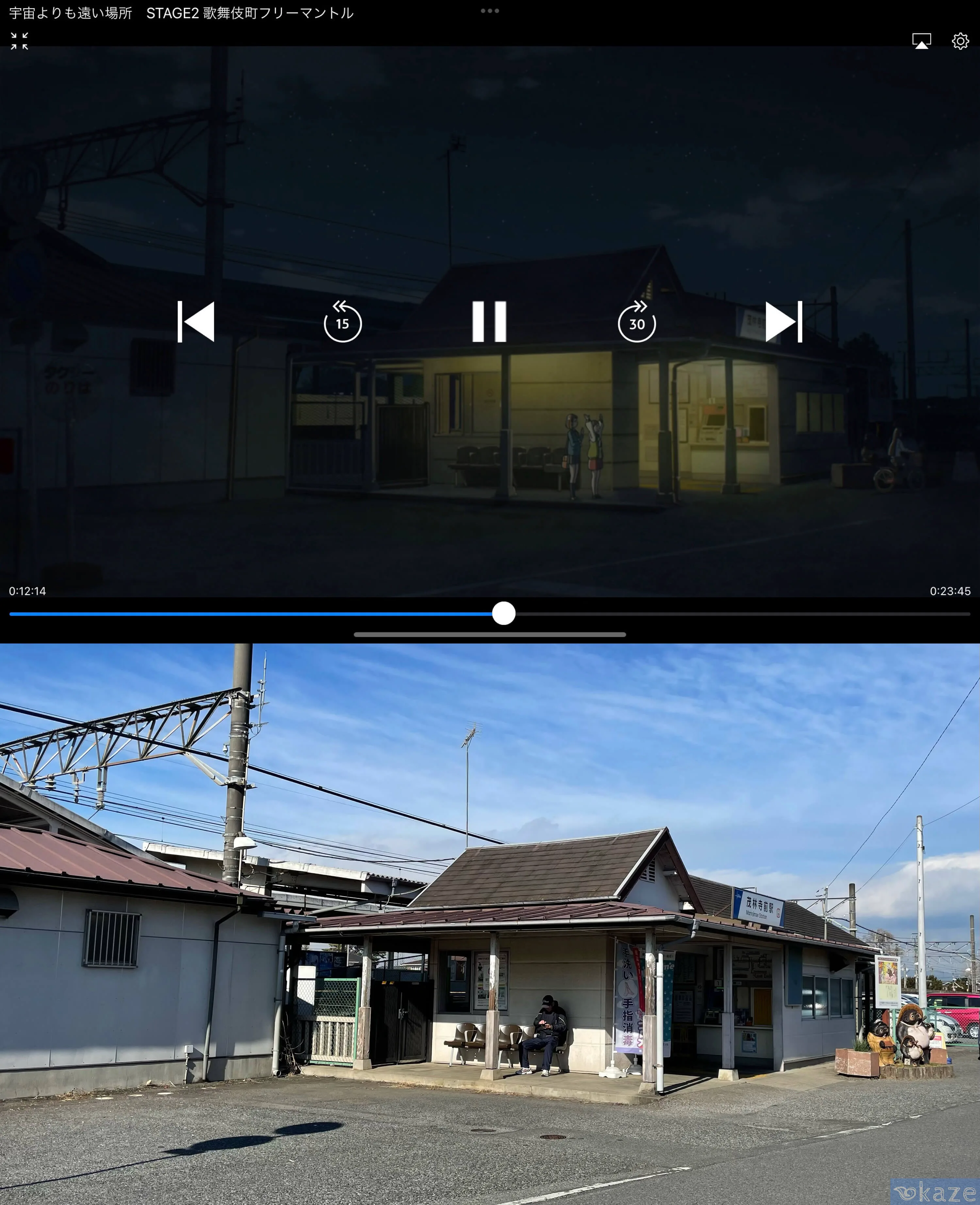Rewind the video 15 seconds

(343, 322)
